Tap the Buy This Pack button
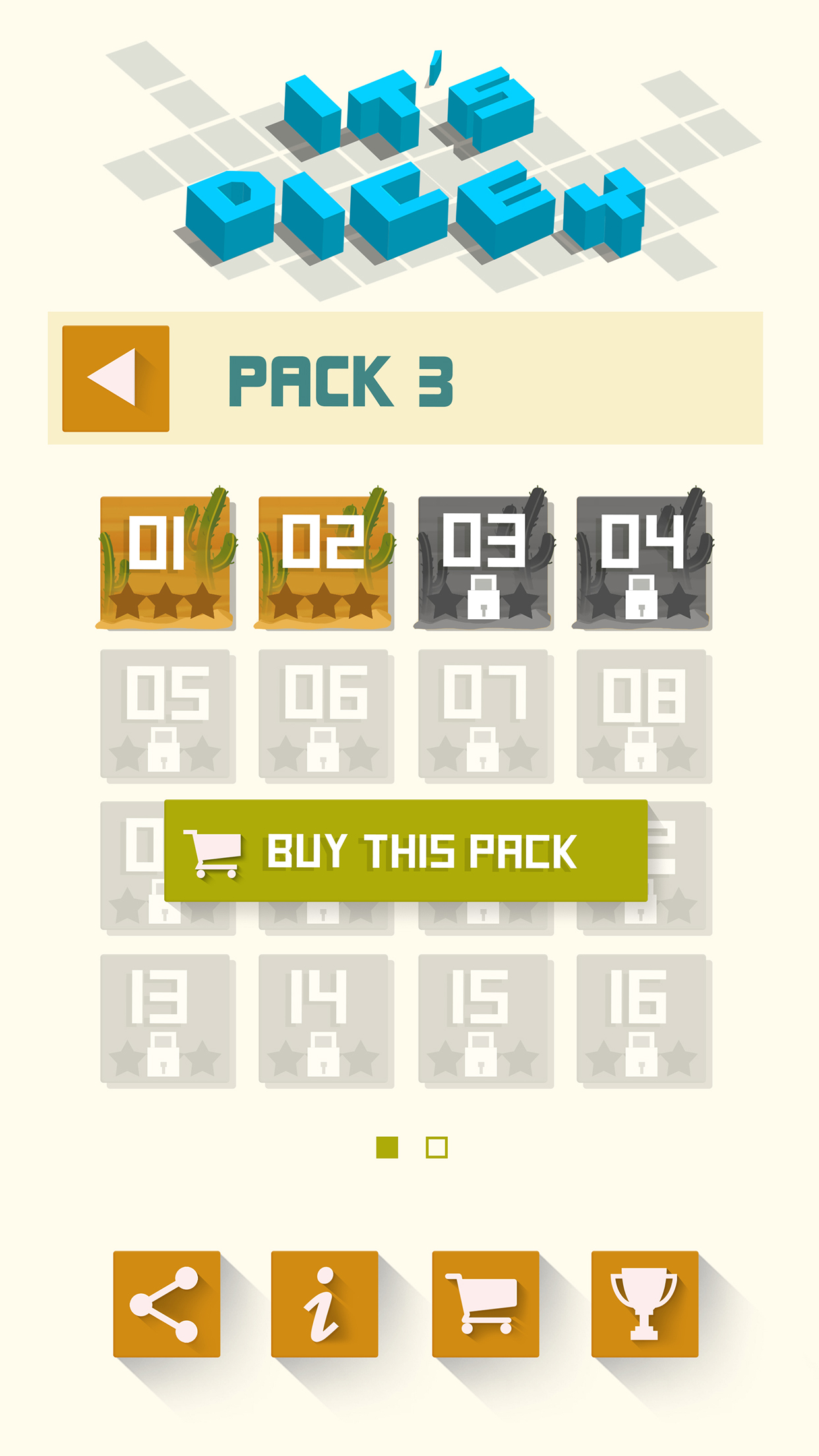The image size is (819, 1456). 406,851
